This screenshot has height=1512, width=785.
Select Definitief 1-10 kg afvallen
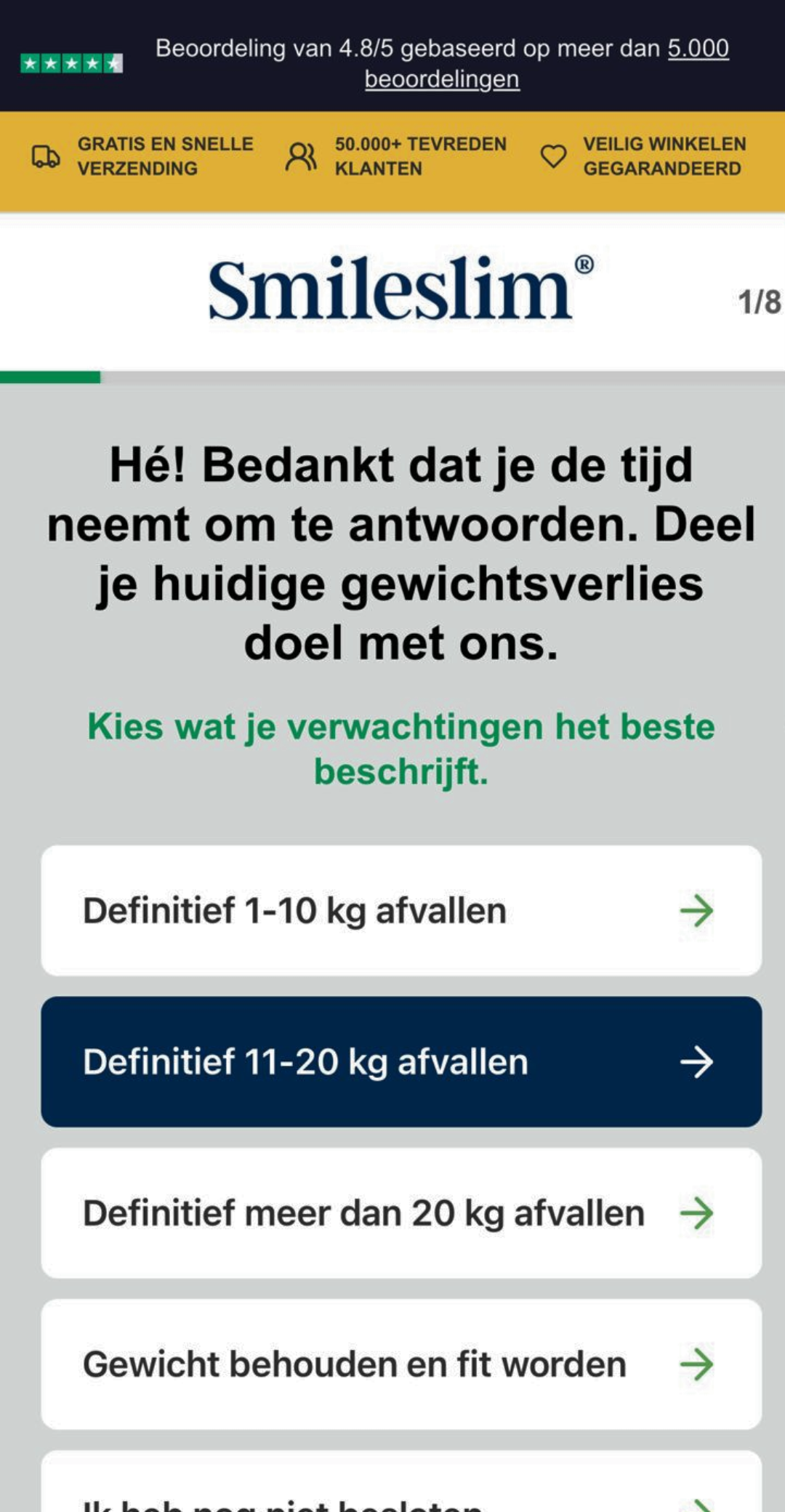[401, 910]
